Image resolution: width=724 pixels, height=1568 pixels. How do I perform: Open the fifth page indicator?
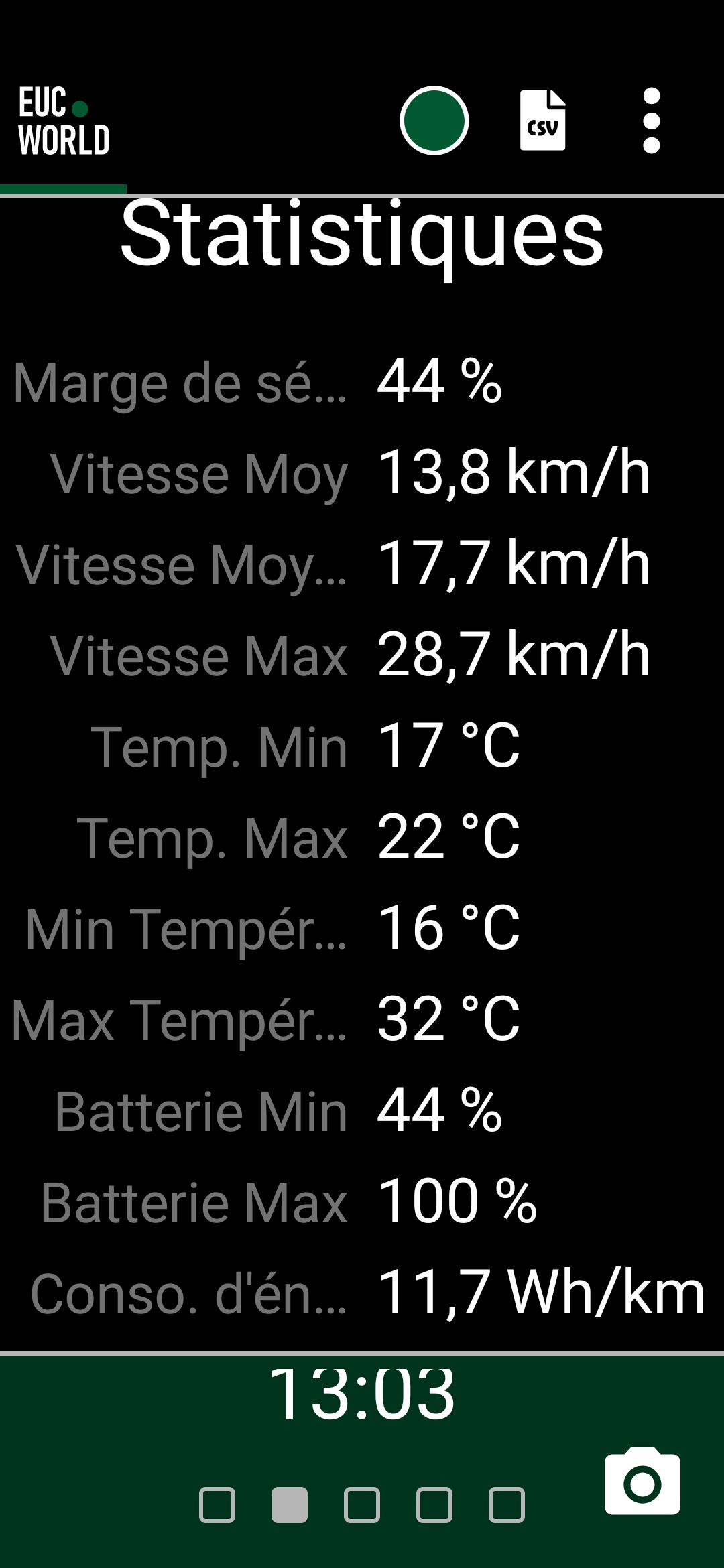tap(507, 1505)
